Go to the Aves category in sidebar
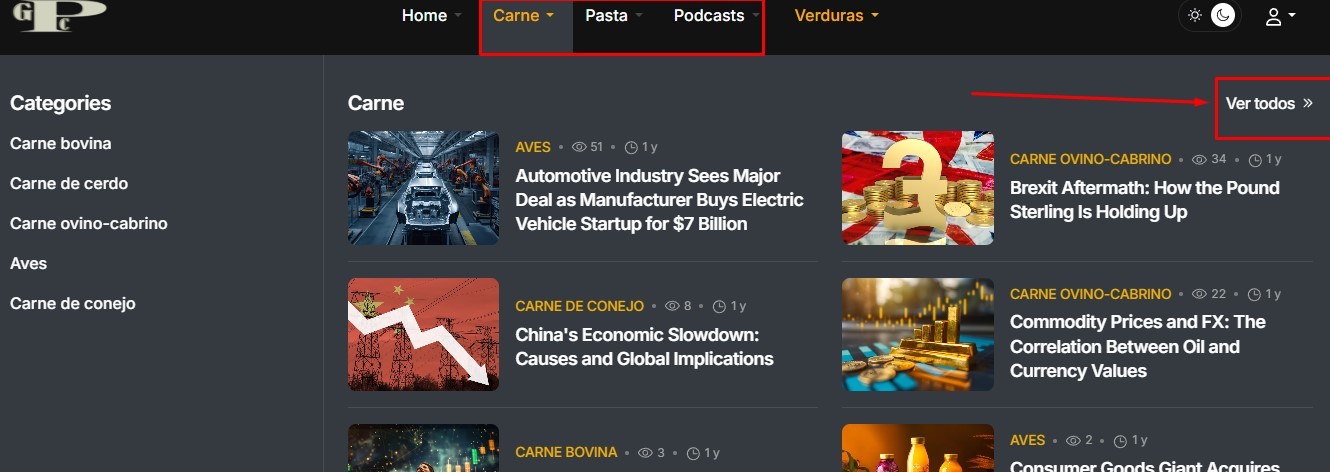 [x=29, y=264]
